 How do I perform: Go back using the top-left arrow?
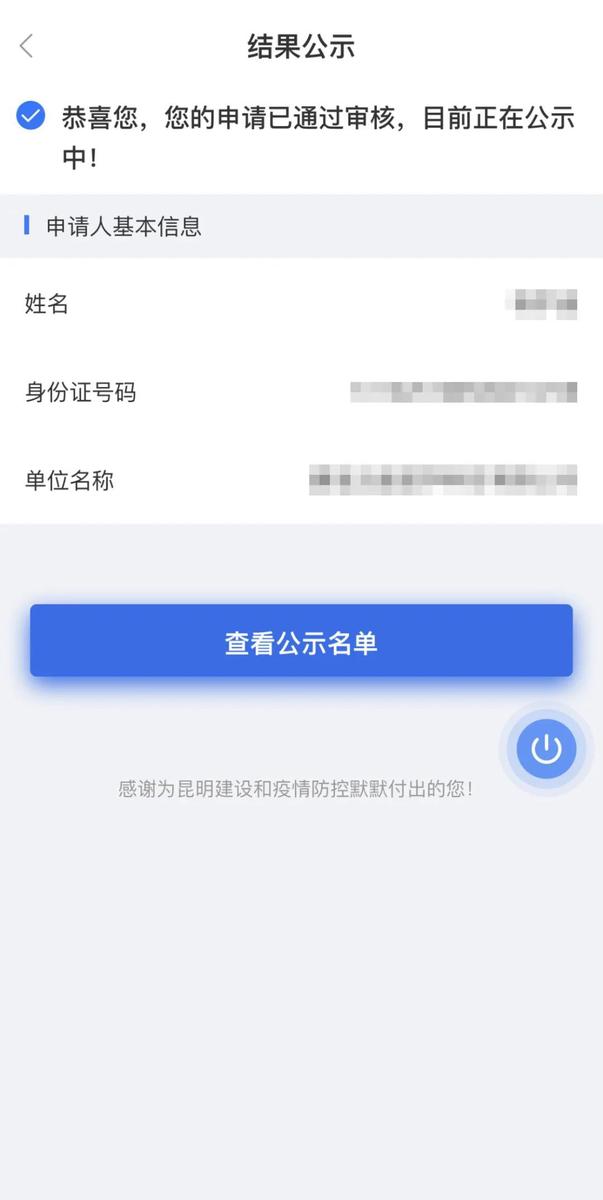pos(27,46)
